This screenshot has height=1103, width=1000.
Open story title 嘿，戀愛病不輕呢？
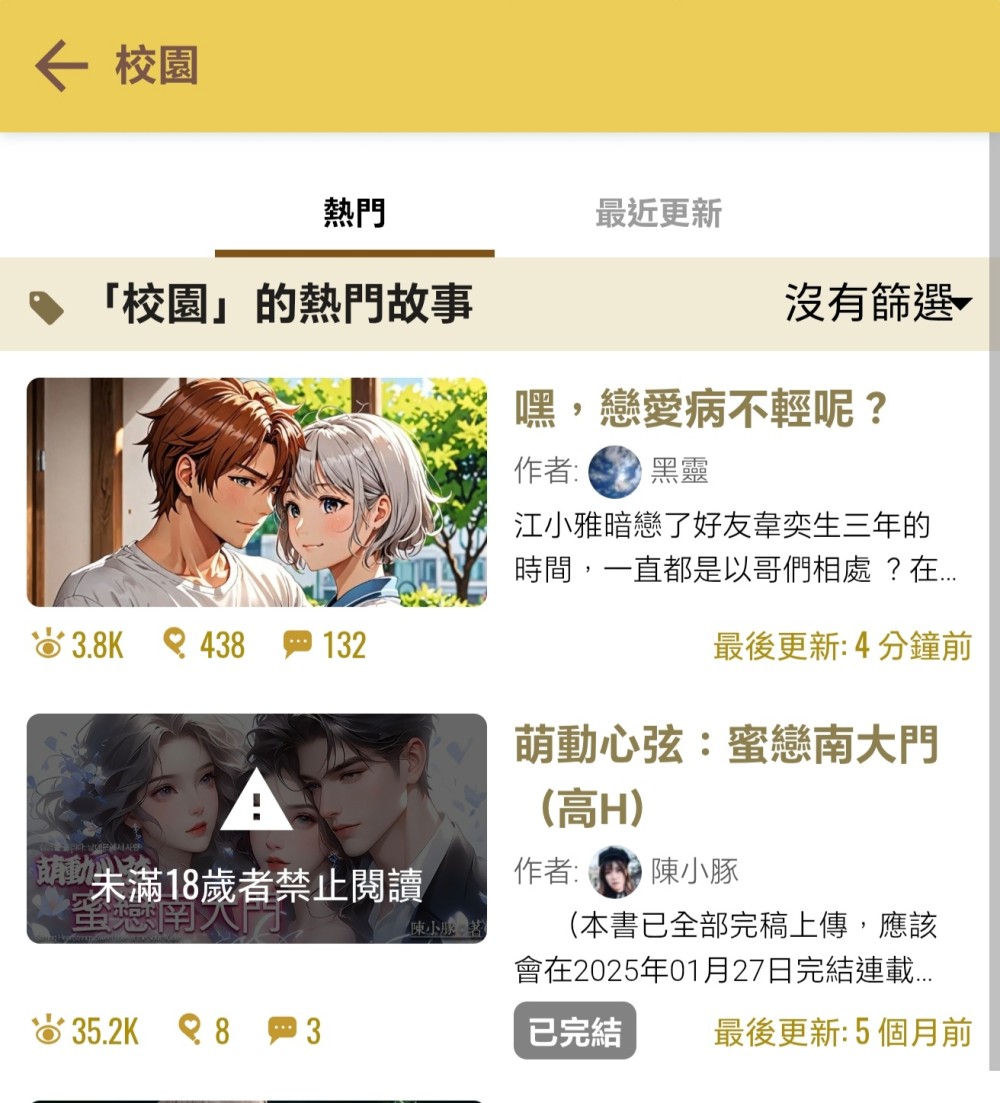(x=701, y=409)
